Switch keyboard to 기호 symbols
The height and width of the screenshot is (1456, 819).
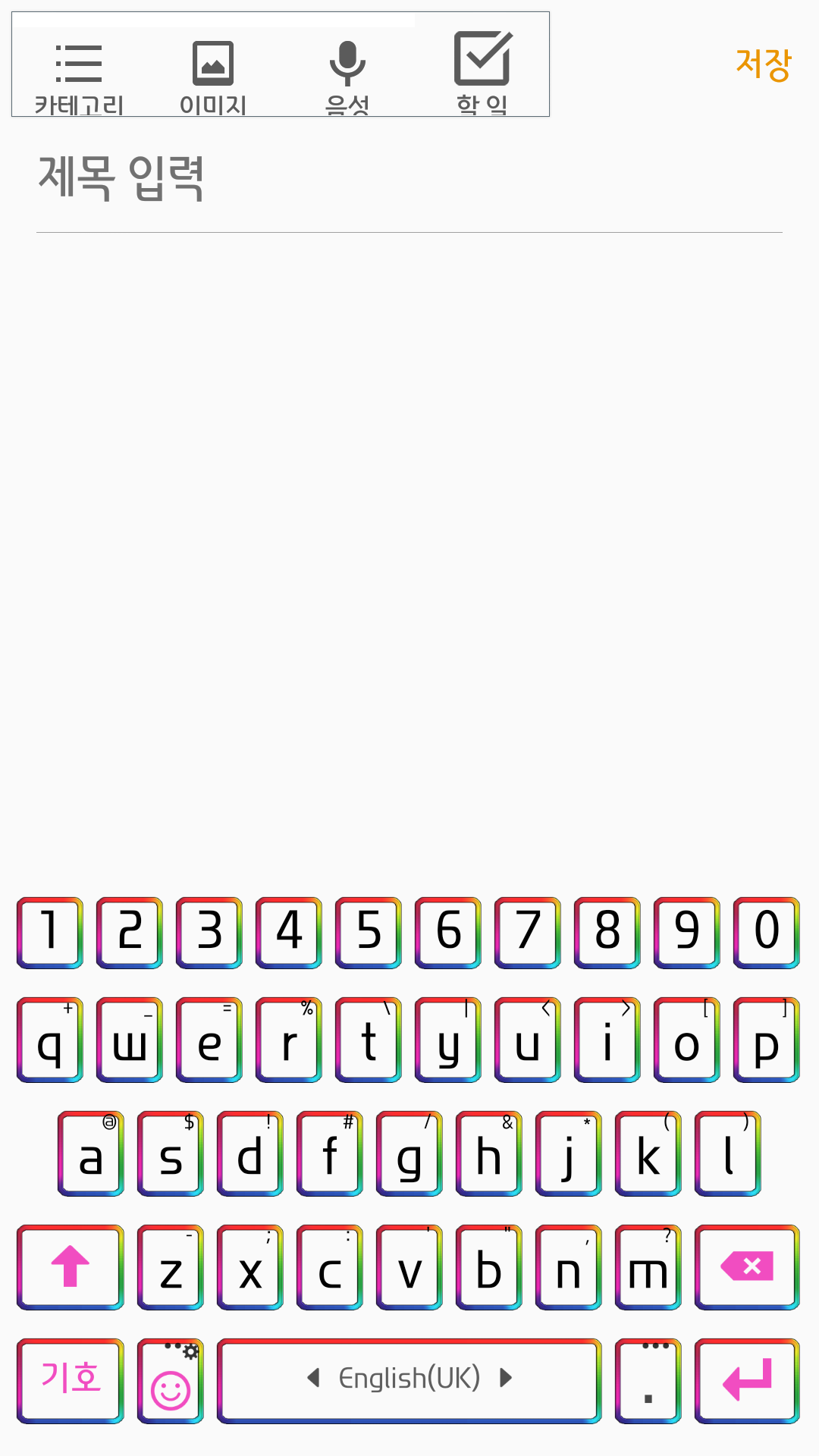71,1379
